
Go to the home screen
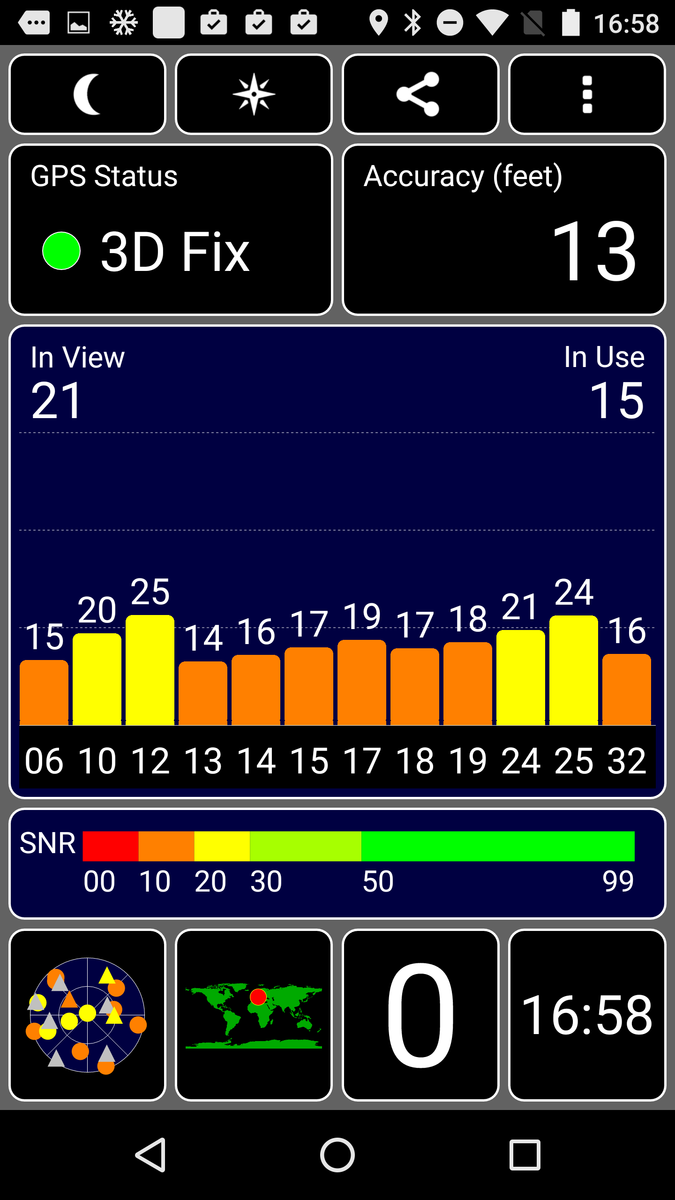pyautogui.click(x=337, y=1155)
